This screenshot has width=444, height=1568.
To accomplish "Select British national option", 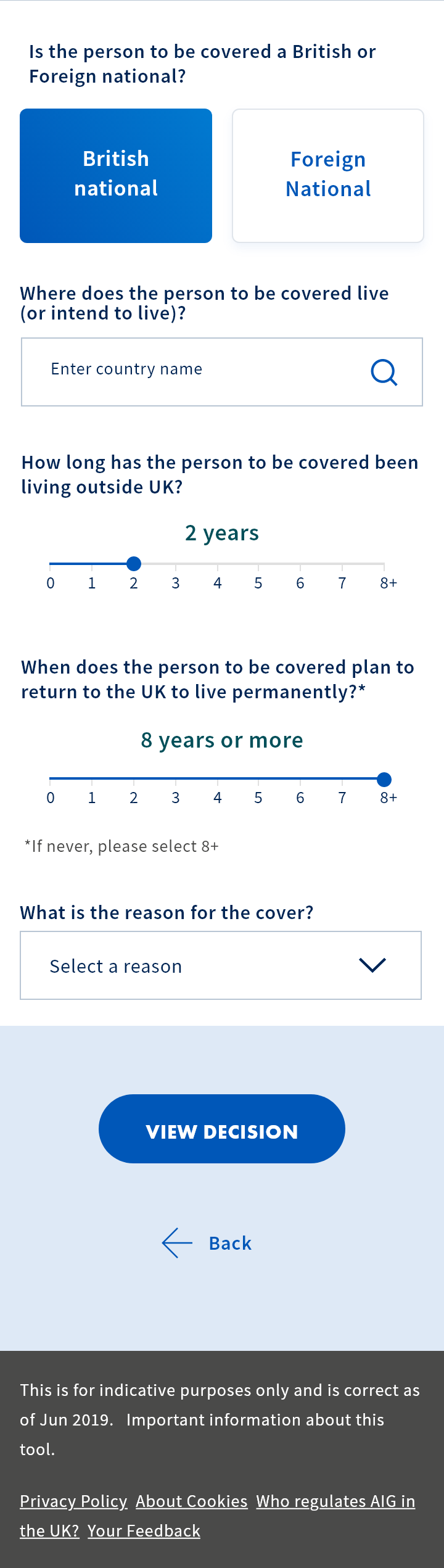I will (x=116, y=175).
